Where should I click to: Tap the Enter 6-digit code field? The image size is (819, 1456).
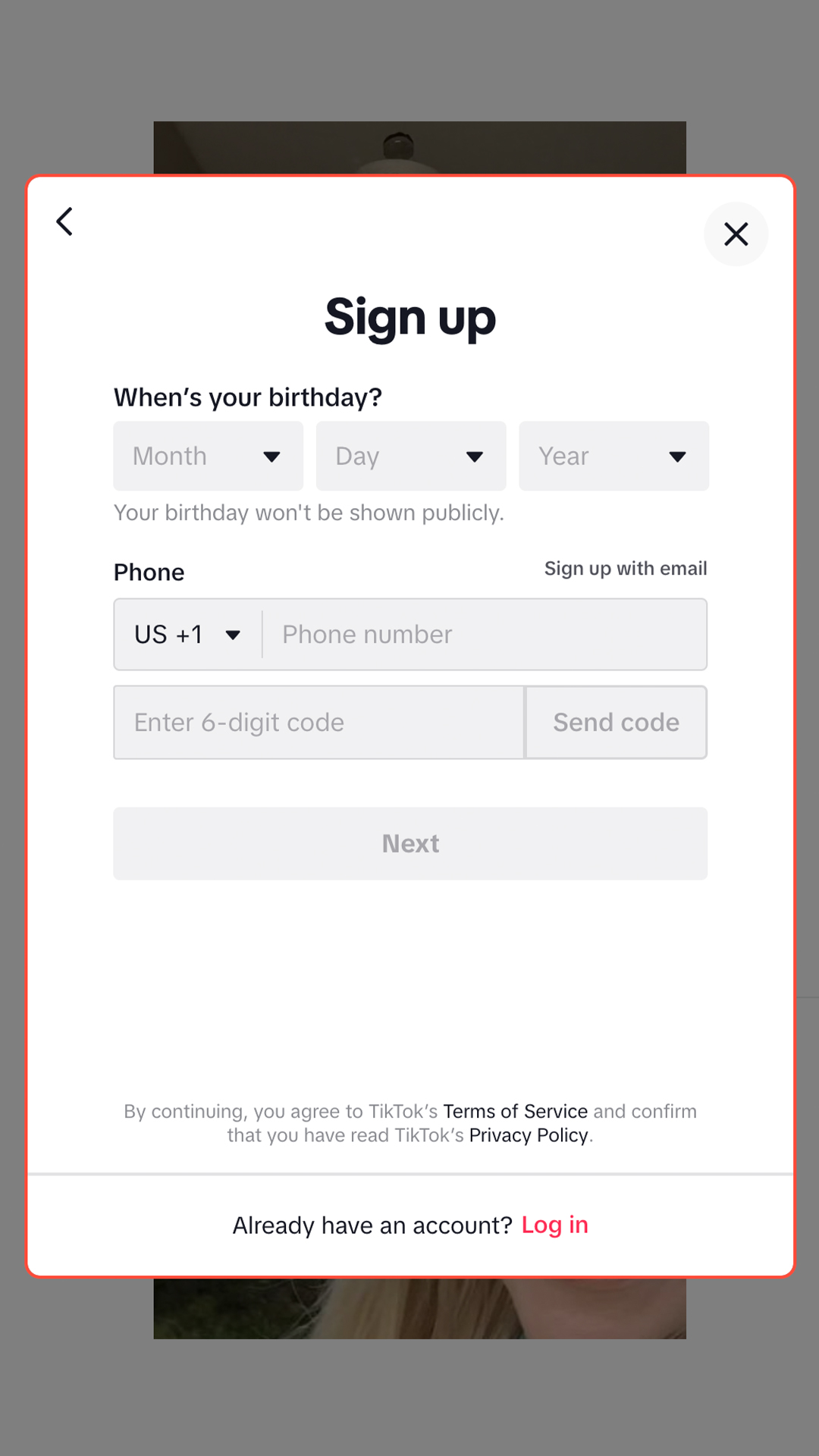(x=318, y=723)
